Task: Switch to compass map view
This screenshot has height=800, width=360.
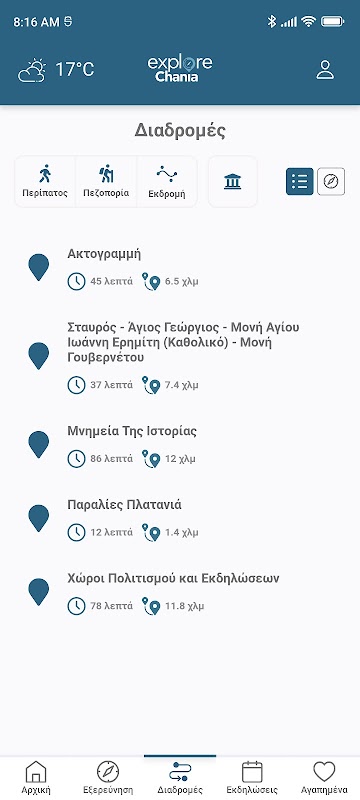Action: 331,181
